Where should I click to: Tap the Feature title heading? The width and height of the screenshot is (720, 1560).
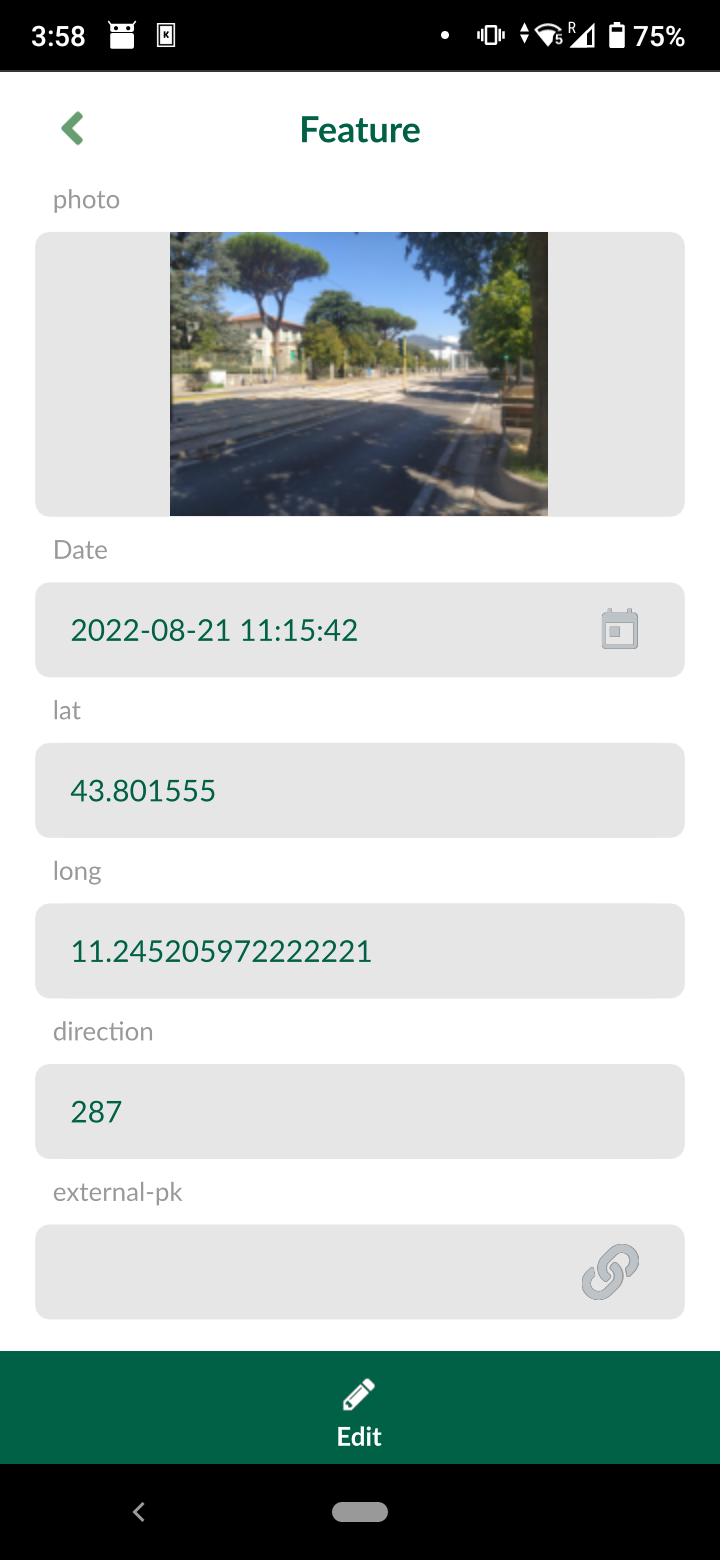[359, 129]
